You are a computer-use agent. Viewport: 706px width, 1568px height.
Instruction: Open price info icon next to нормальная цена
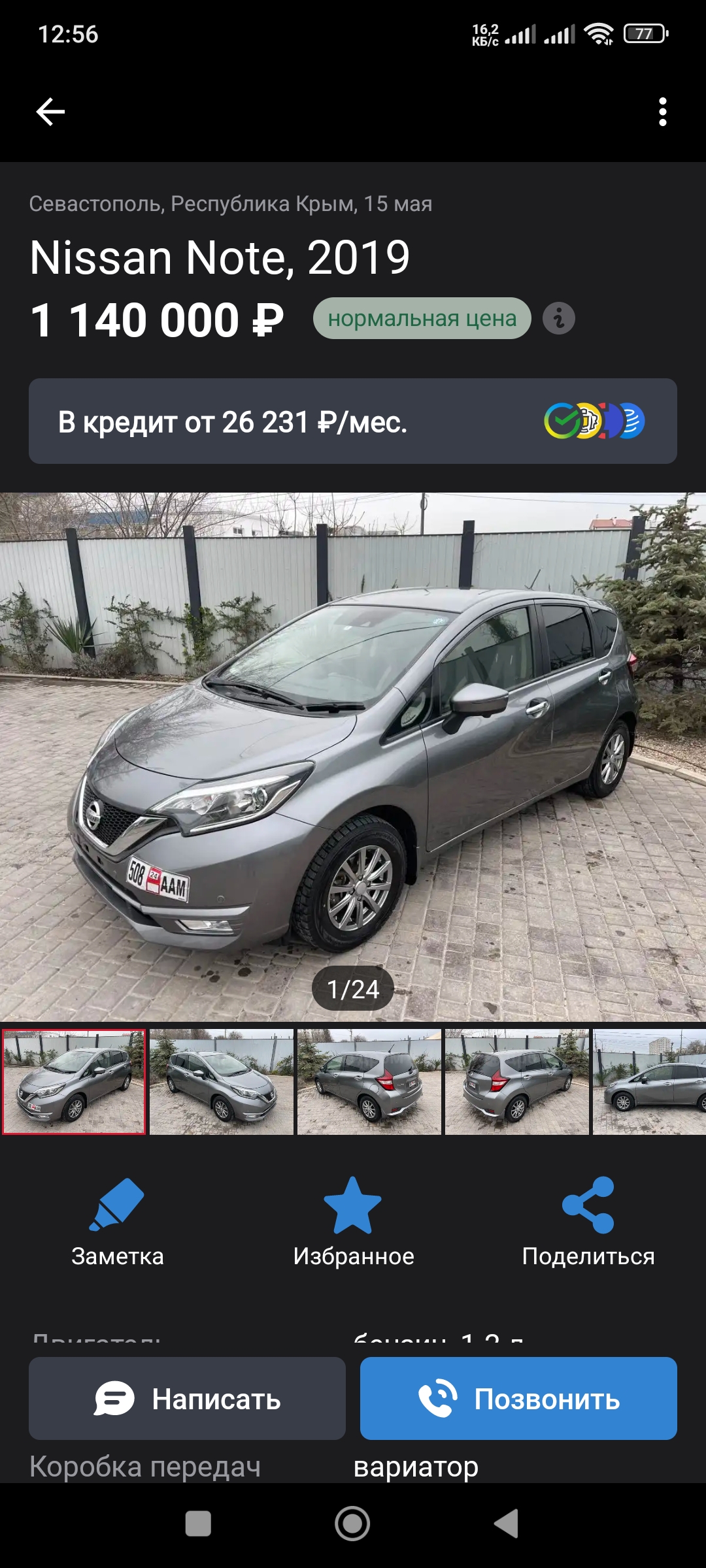tap(559, 319)
